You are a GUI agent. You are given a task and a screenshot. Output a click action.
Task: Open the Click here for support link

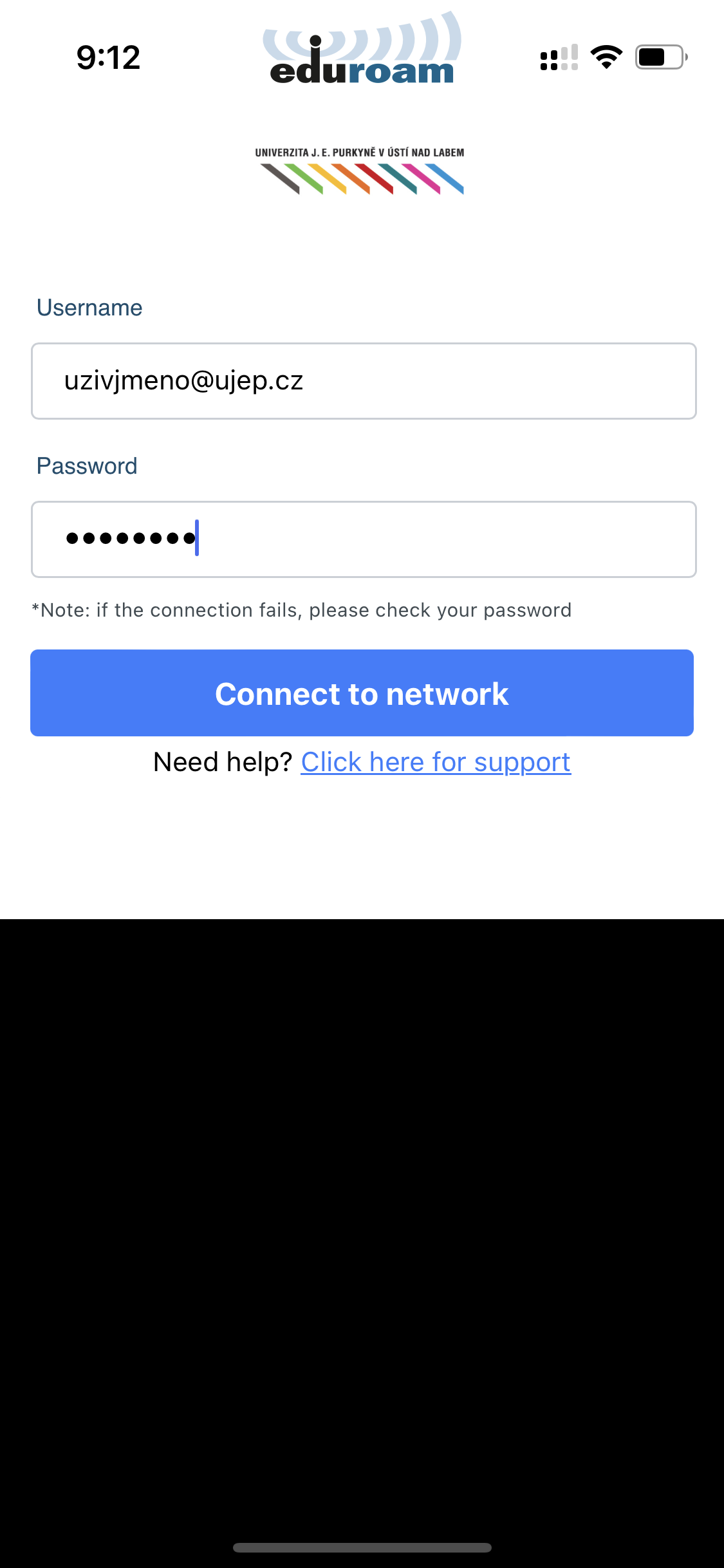click(436, 762)
